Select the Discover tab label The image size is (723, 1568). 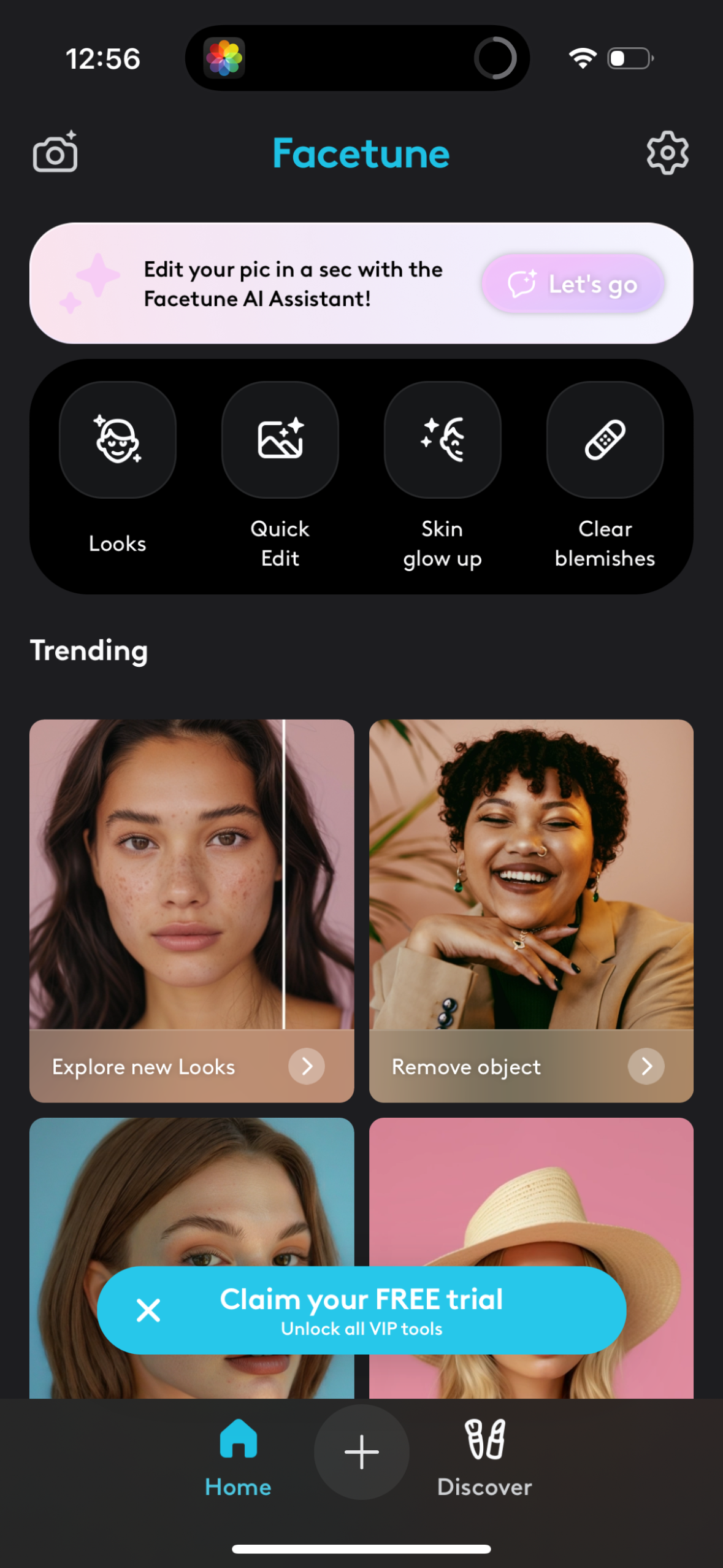tap(484, 1486)
